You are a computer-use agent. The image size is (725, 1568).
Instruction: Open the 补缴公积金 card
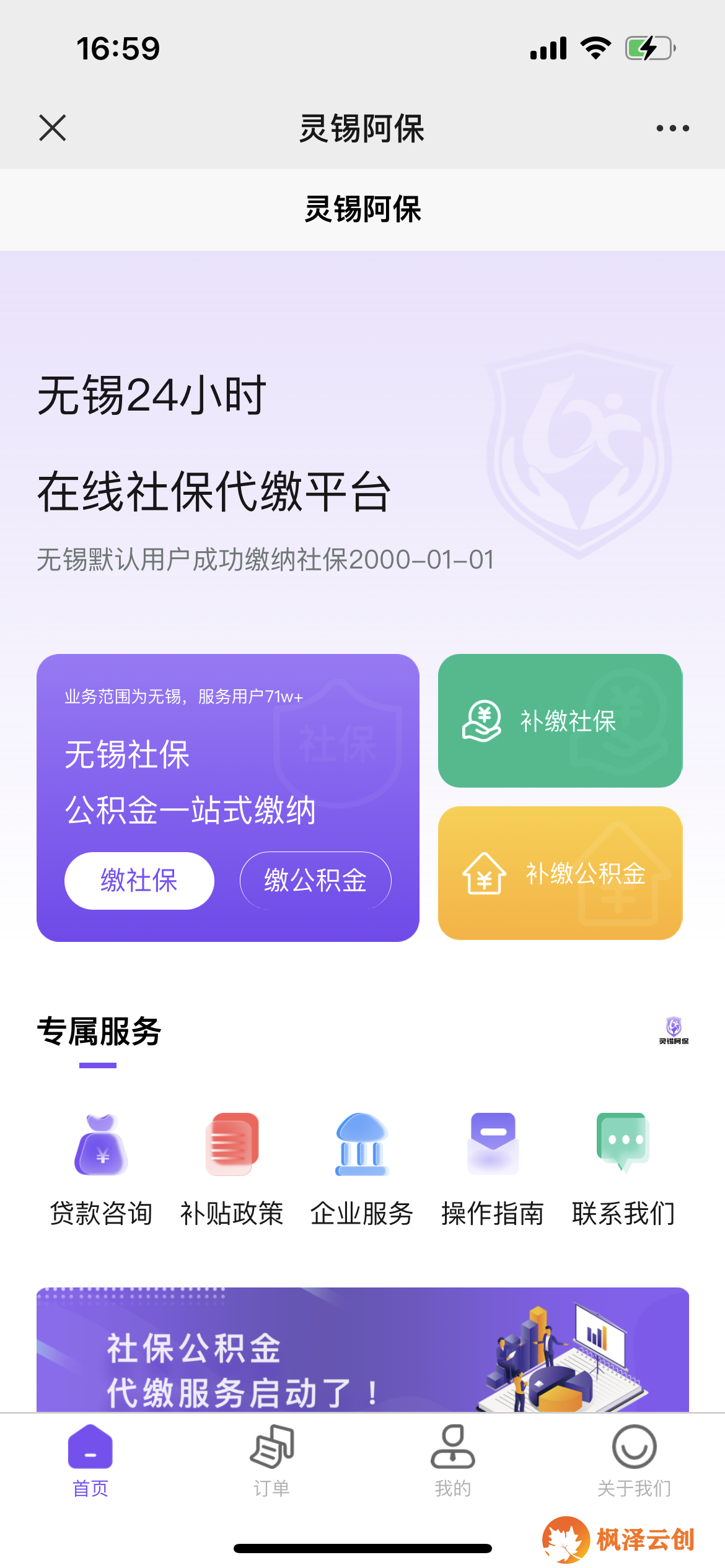point(560,873)
